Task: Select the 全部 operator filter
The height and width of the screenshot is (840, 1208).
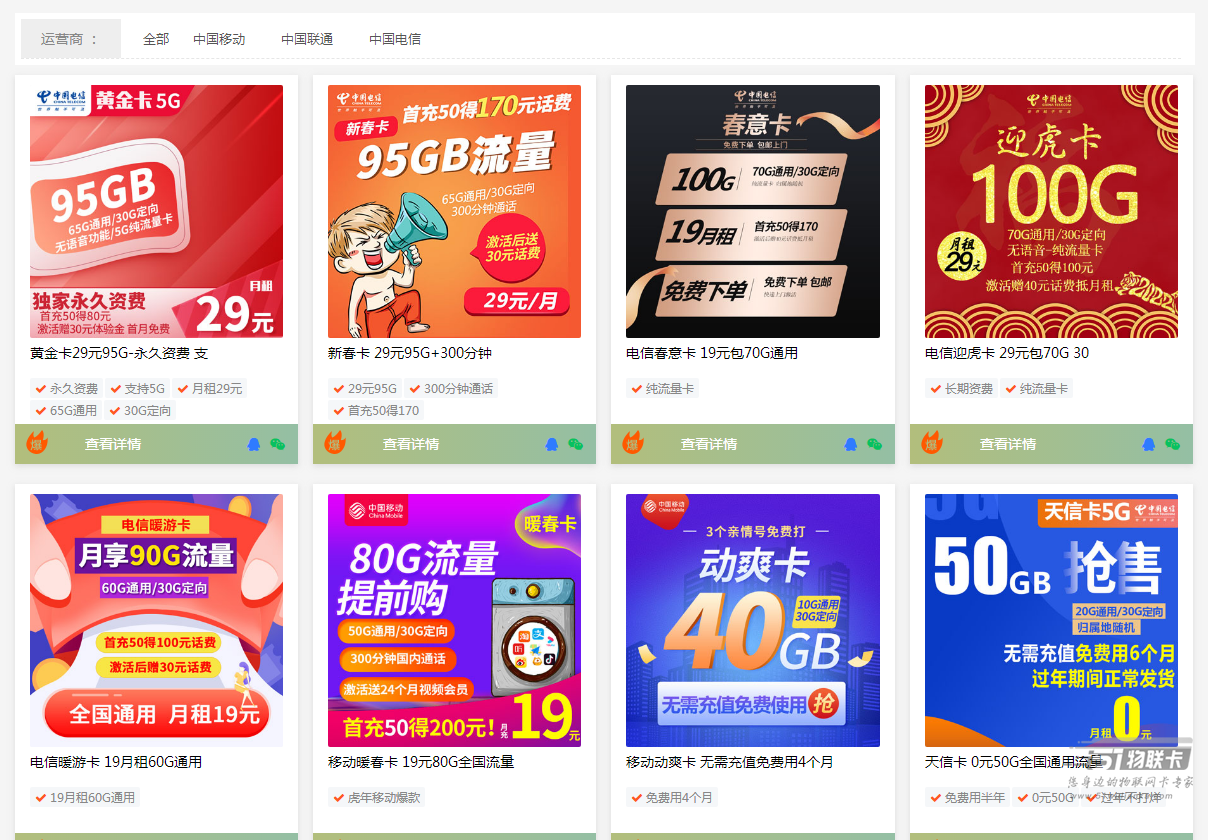Action: pyautogui.click(x=156, y=39)
